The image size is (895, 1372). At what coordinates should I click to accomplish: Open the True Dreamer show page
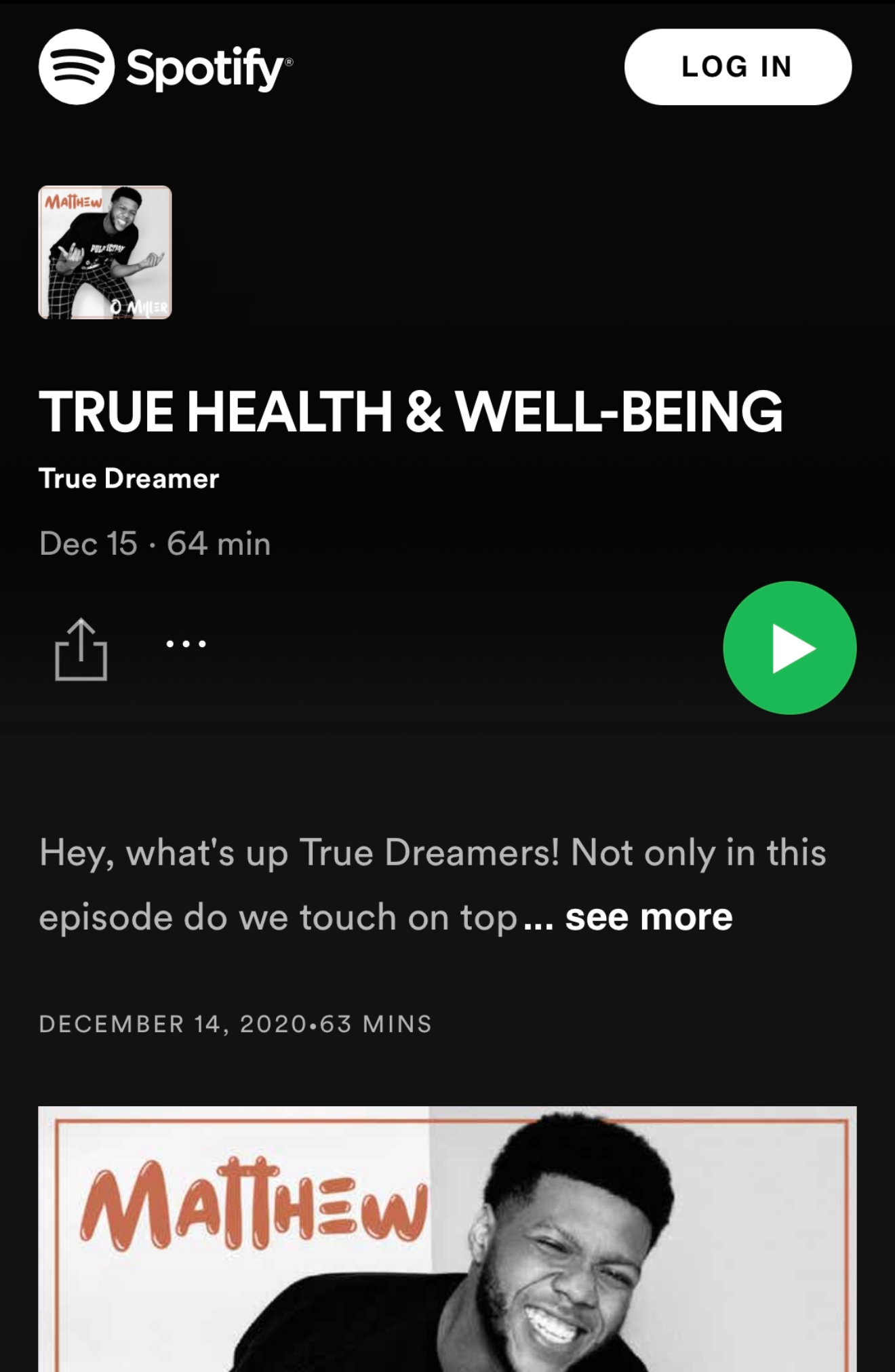click(129, 479)
